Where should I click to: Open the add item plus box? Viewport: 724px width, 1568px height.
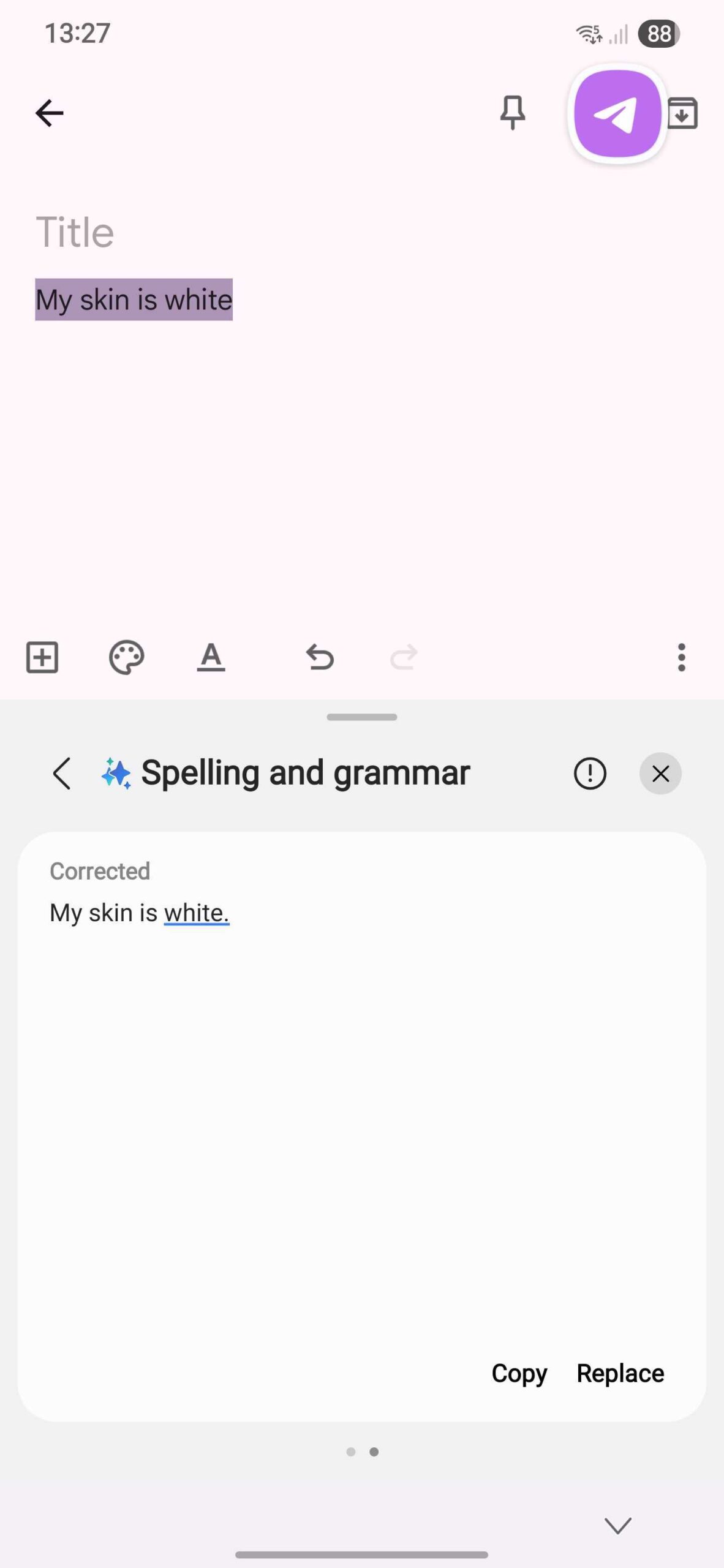[42, 658]
